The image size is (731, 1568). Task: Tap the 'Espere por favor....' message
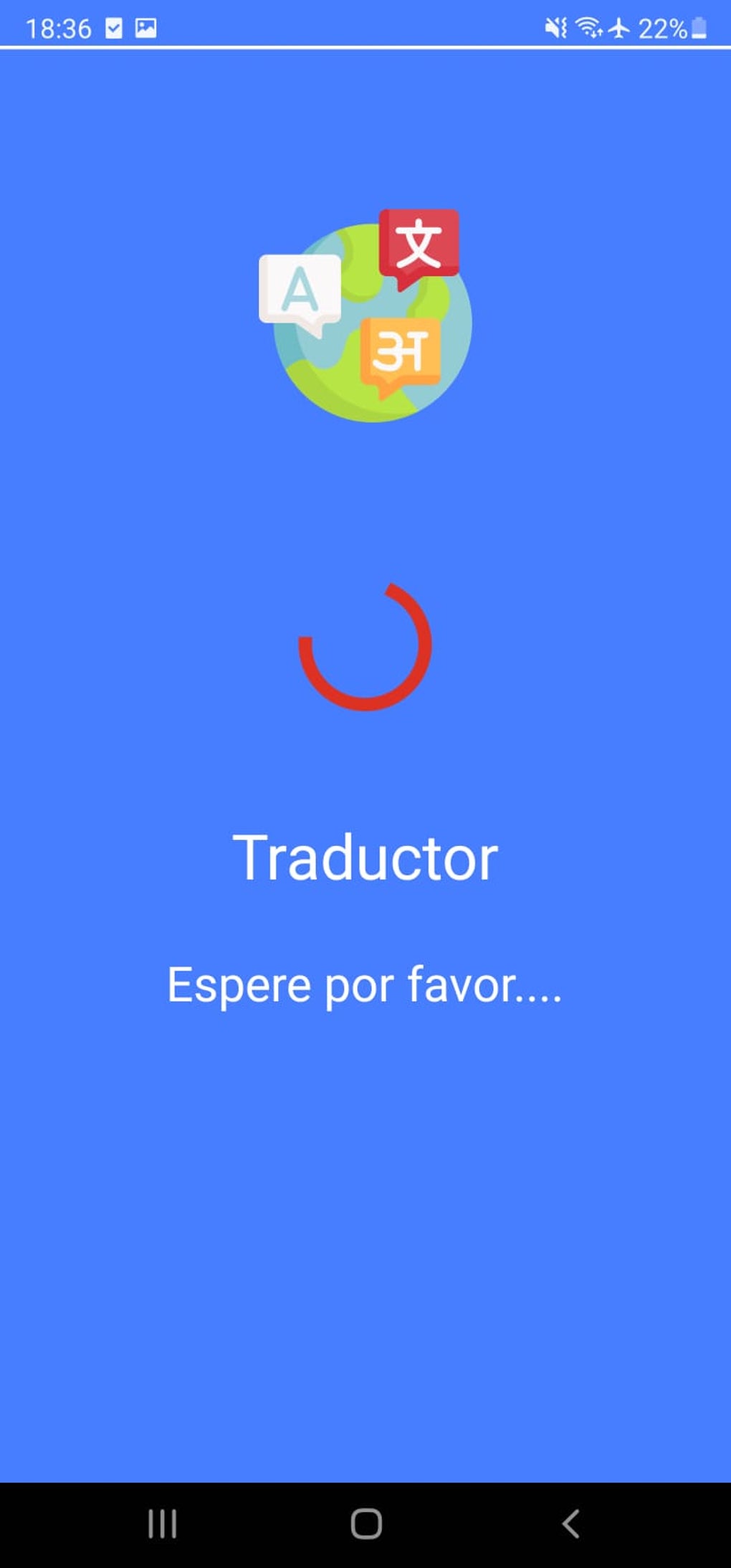[365, 986]
